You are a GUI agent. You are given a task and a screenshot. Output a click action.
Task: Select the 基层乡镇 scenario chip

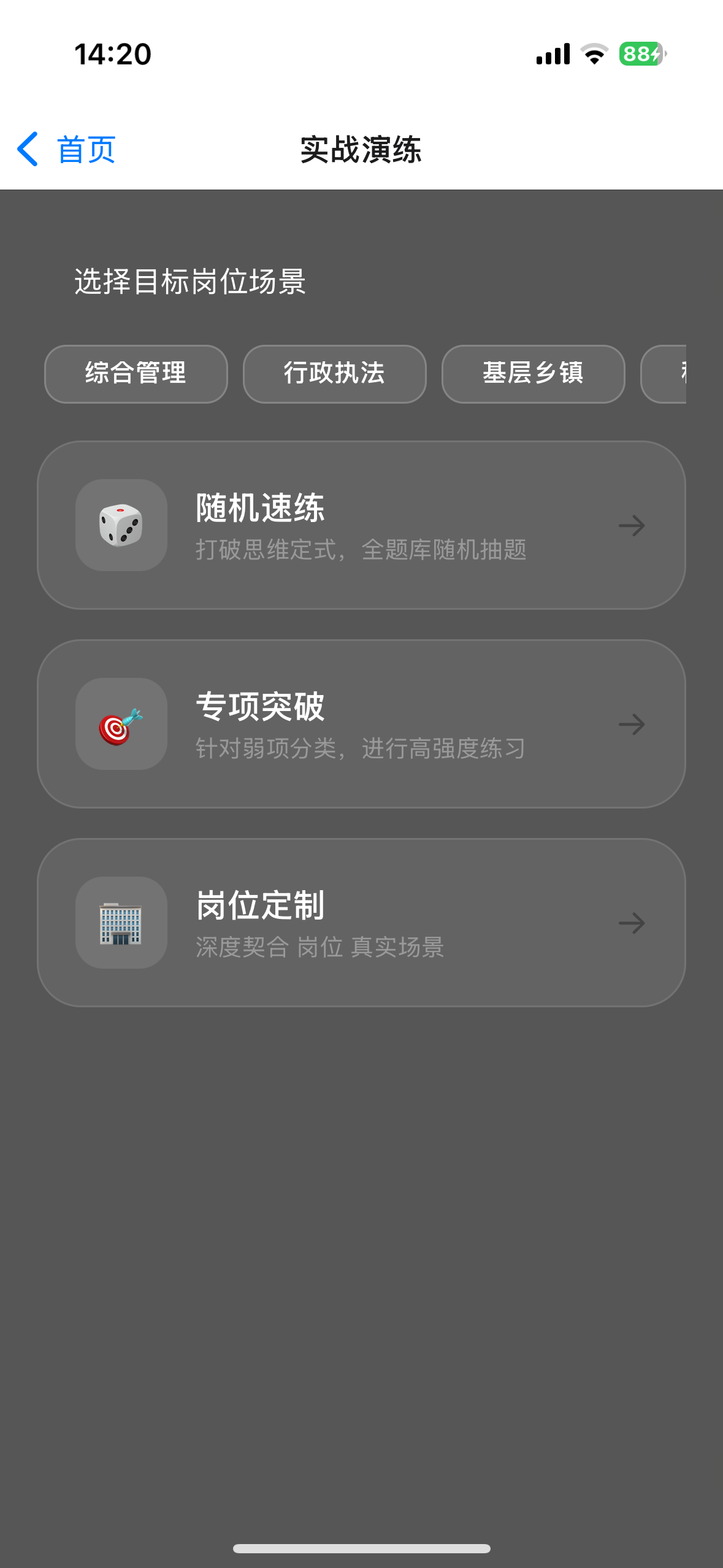[x=533, y=374]
